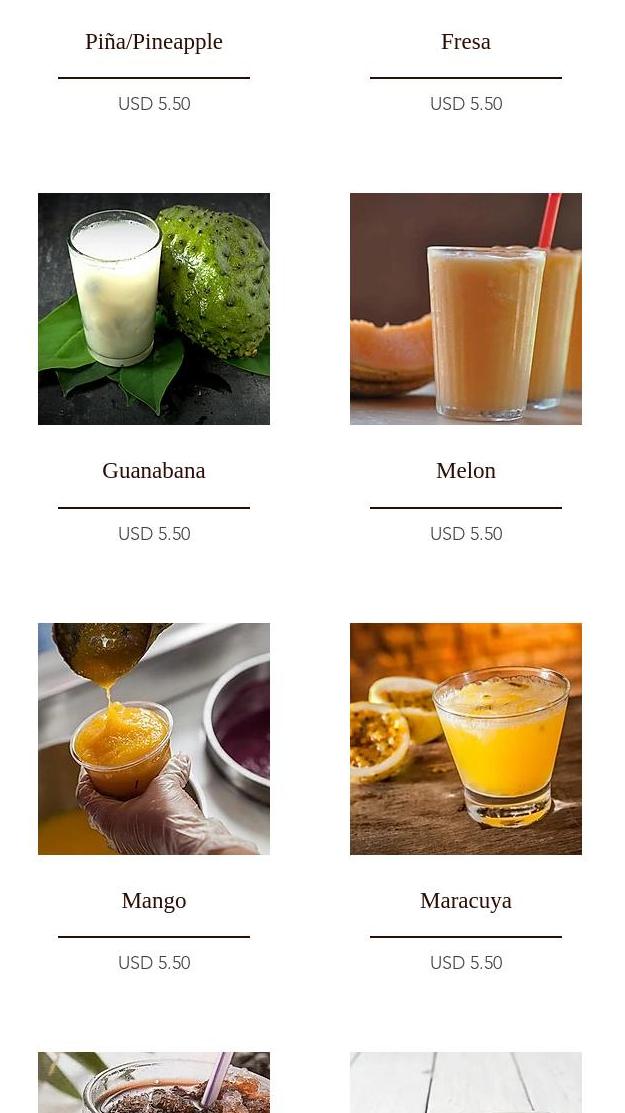Select the Piña/Pineapple product title
The image size is (625, 1113).
[x=154, y=42]
